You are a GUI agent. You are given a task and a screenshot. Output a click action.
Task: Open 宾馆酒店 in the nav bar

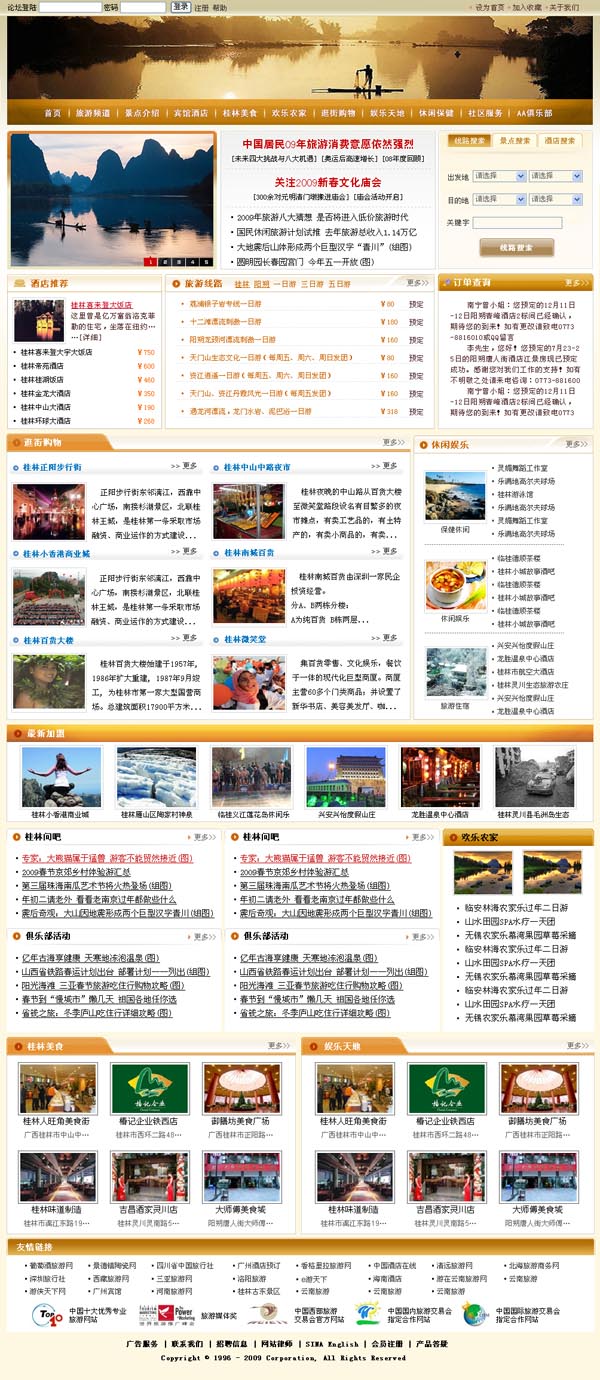191,113
